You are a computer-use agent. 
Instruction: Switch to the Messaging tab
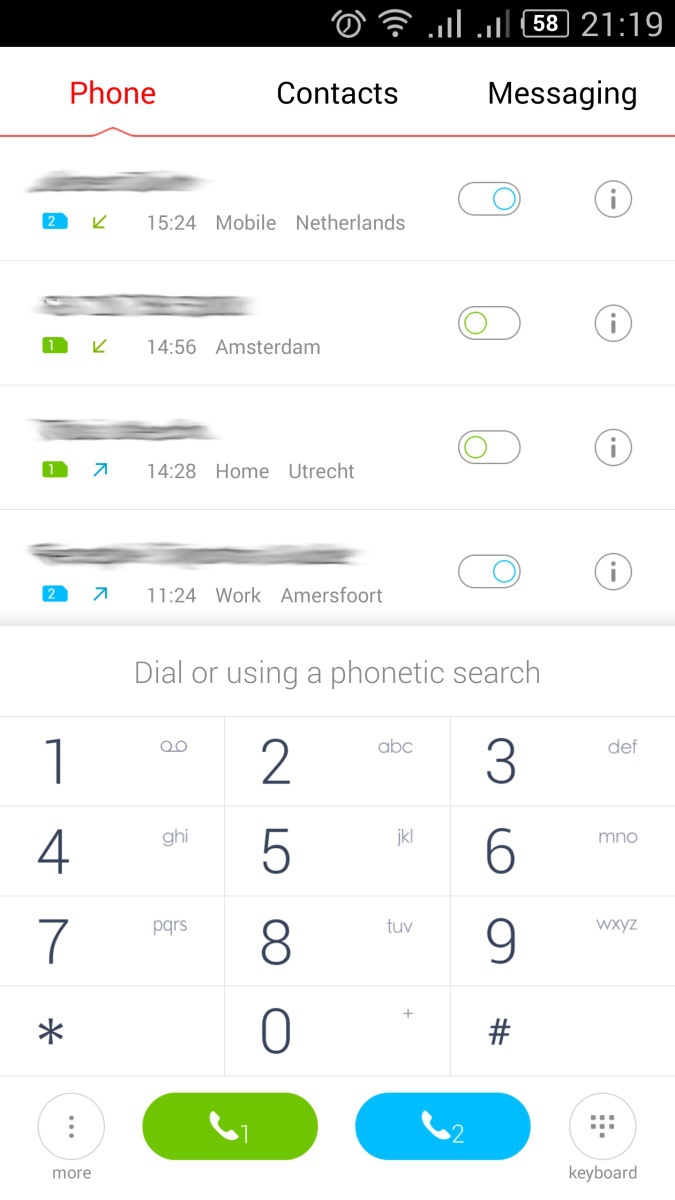click(562, 93)
